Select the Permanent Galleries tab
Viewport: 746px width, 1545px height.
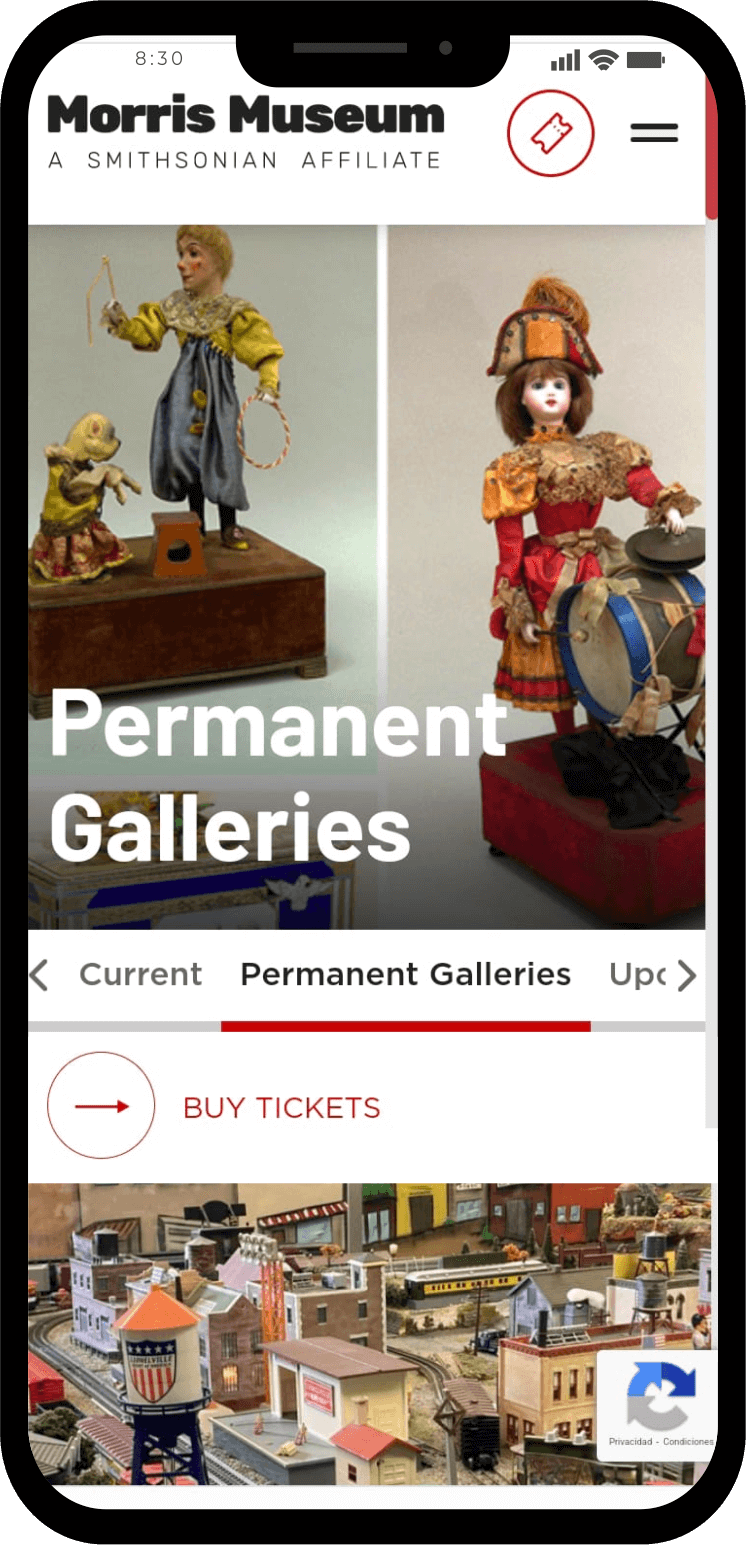(406, 974)
